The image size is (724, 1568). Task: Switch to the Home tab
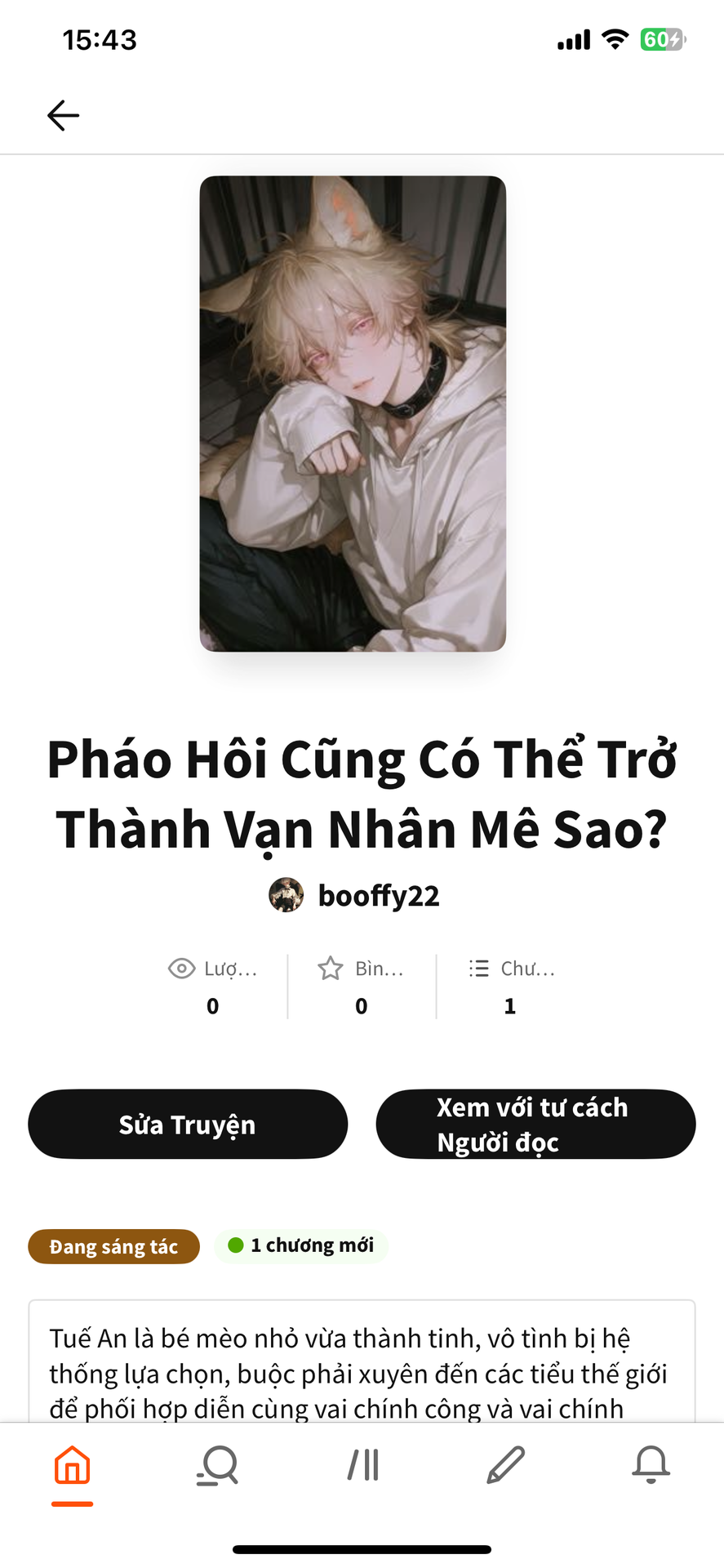coord(72,1465)
